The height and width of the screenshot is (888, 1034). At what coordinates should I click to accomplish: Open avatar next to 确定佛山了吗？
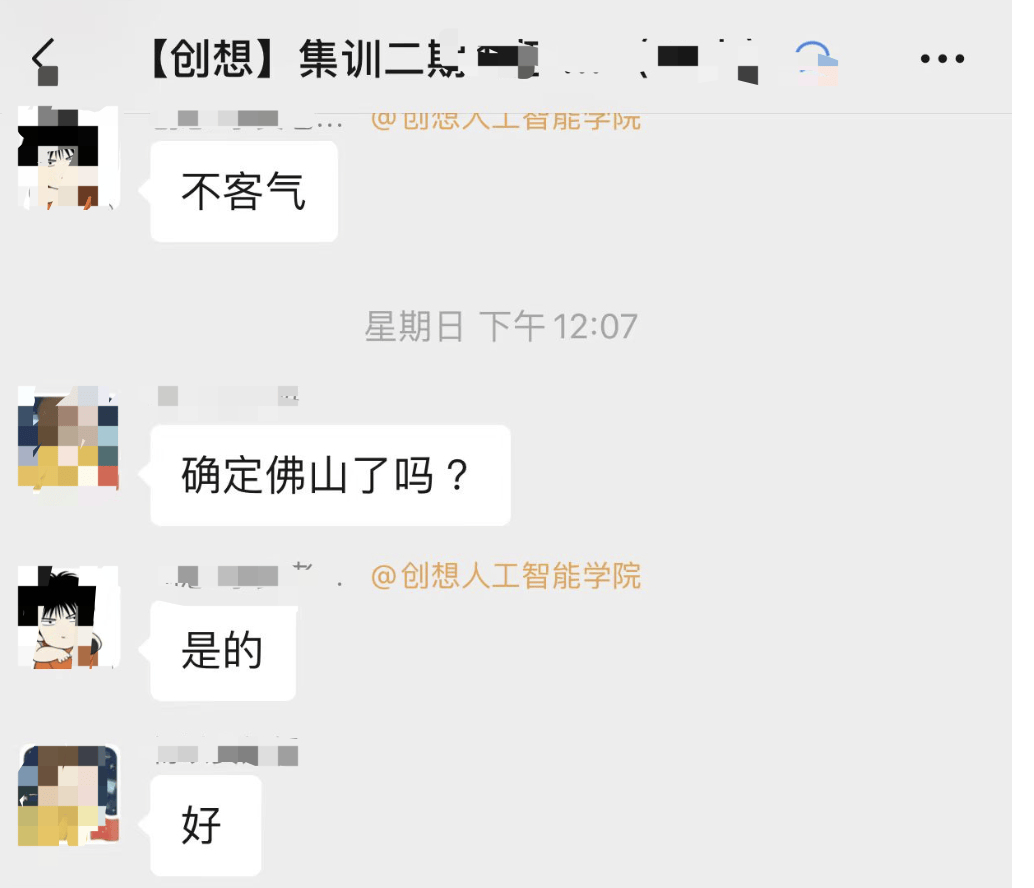[68, 438]
